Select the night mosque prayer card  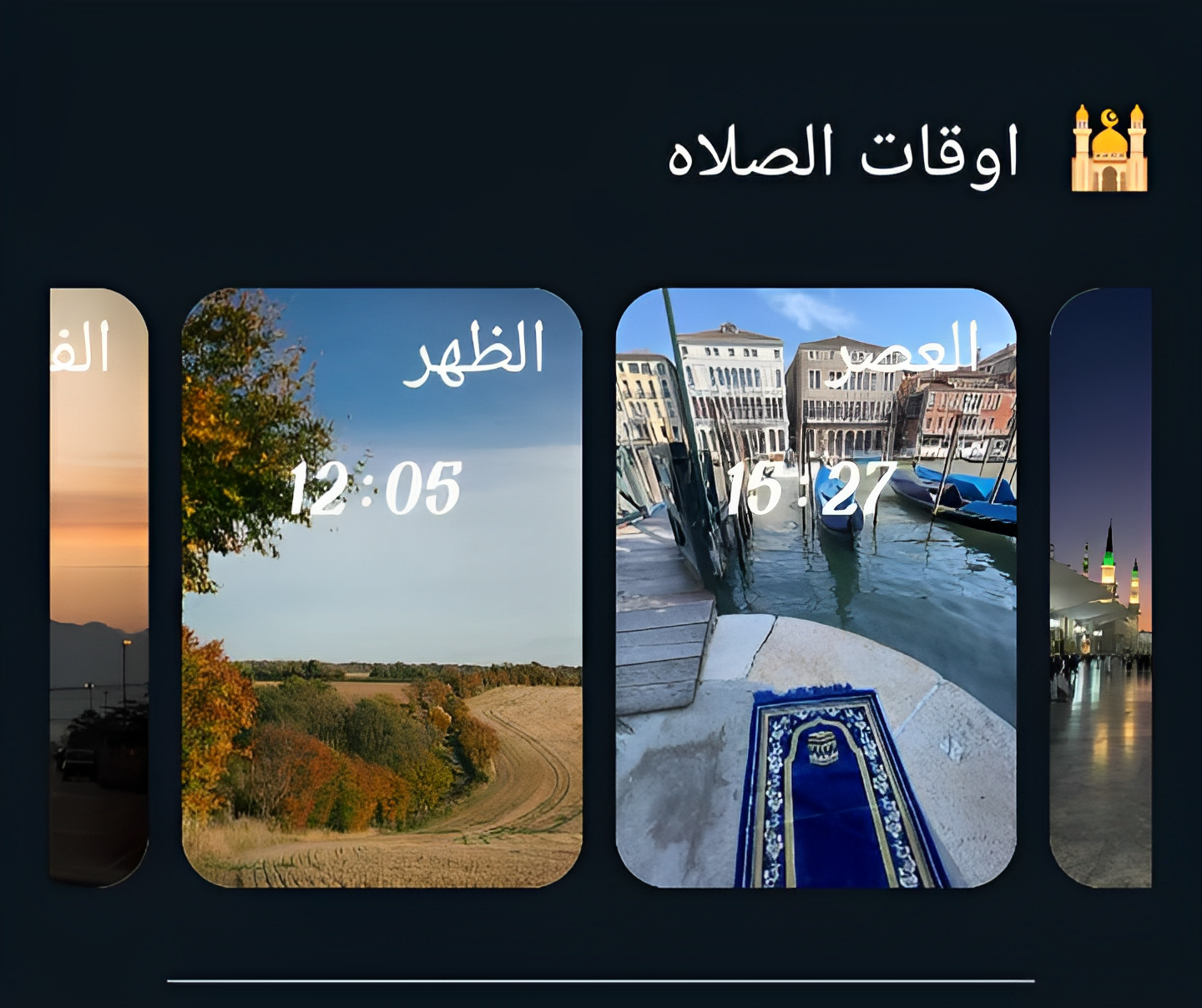click(1100, 587)
